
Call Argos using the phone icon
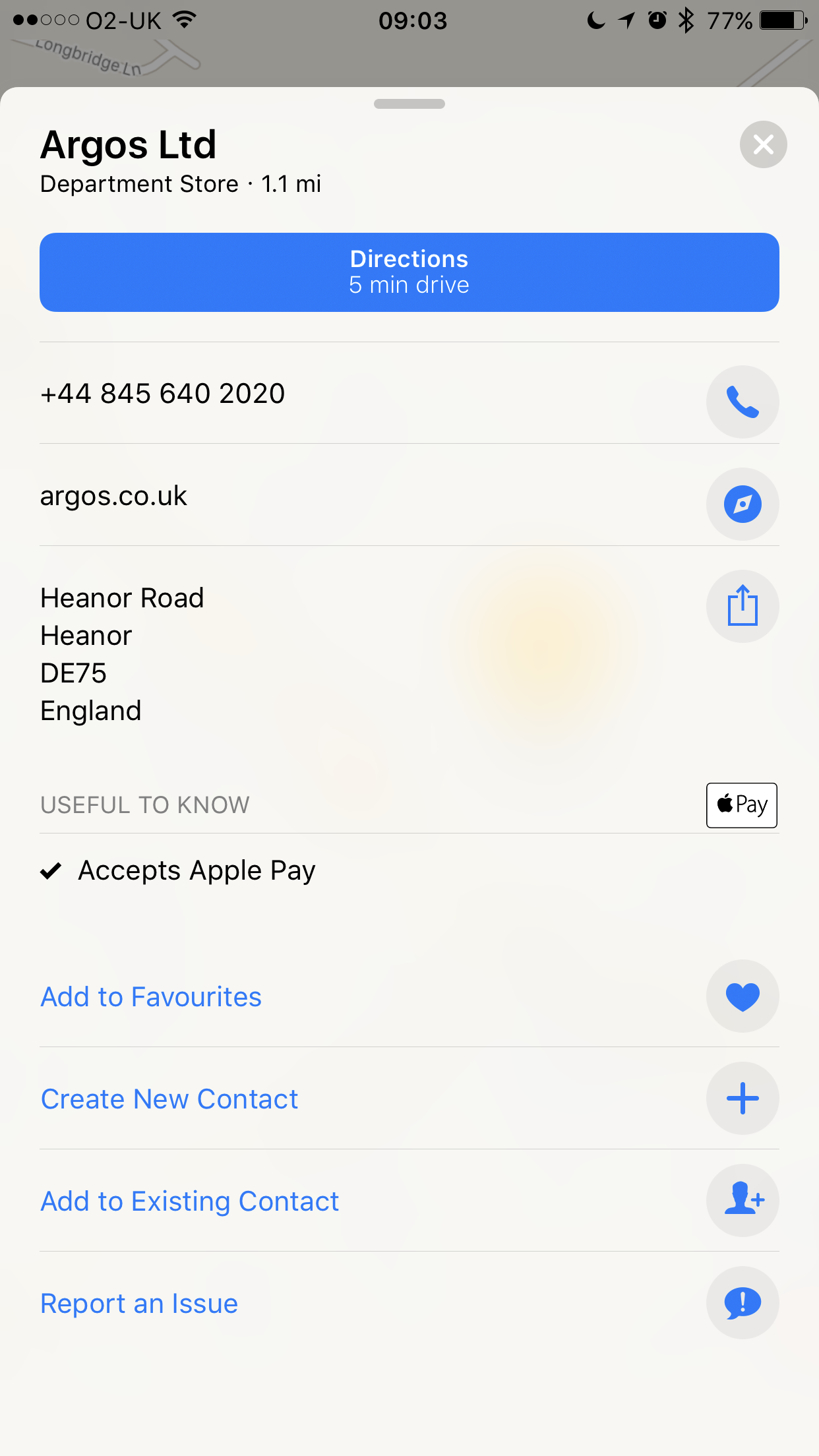pos(743,402)
